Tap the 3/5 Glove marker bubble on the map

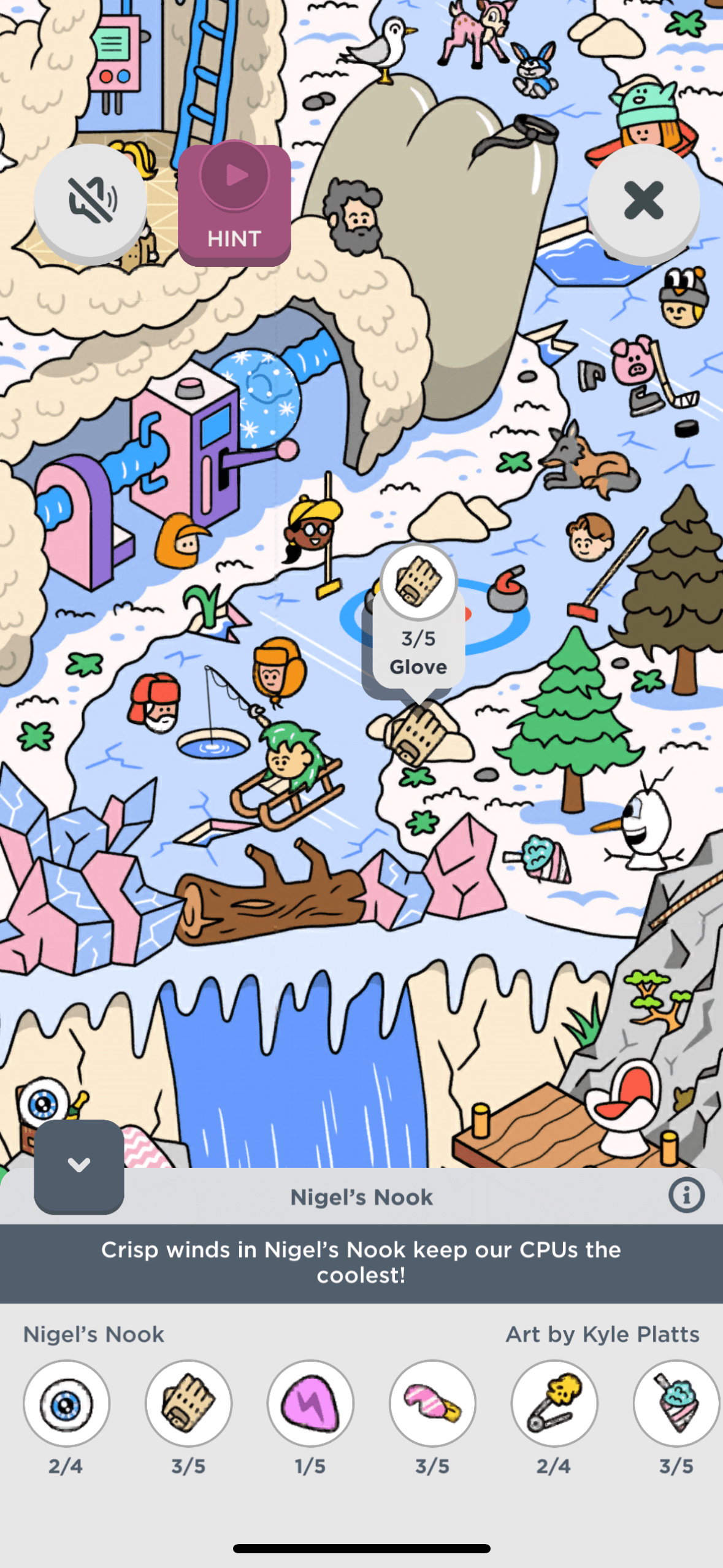pyautogui.click(x=419, y=620)
